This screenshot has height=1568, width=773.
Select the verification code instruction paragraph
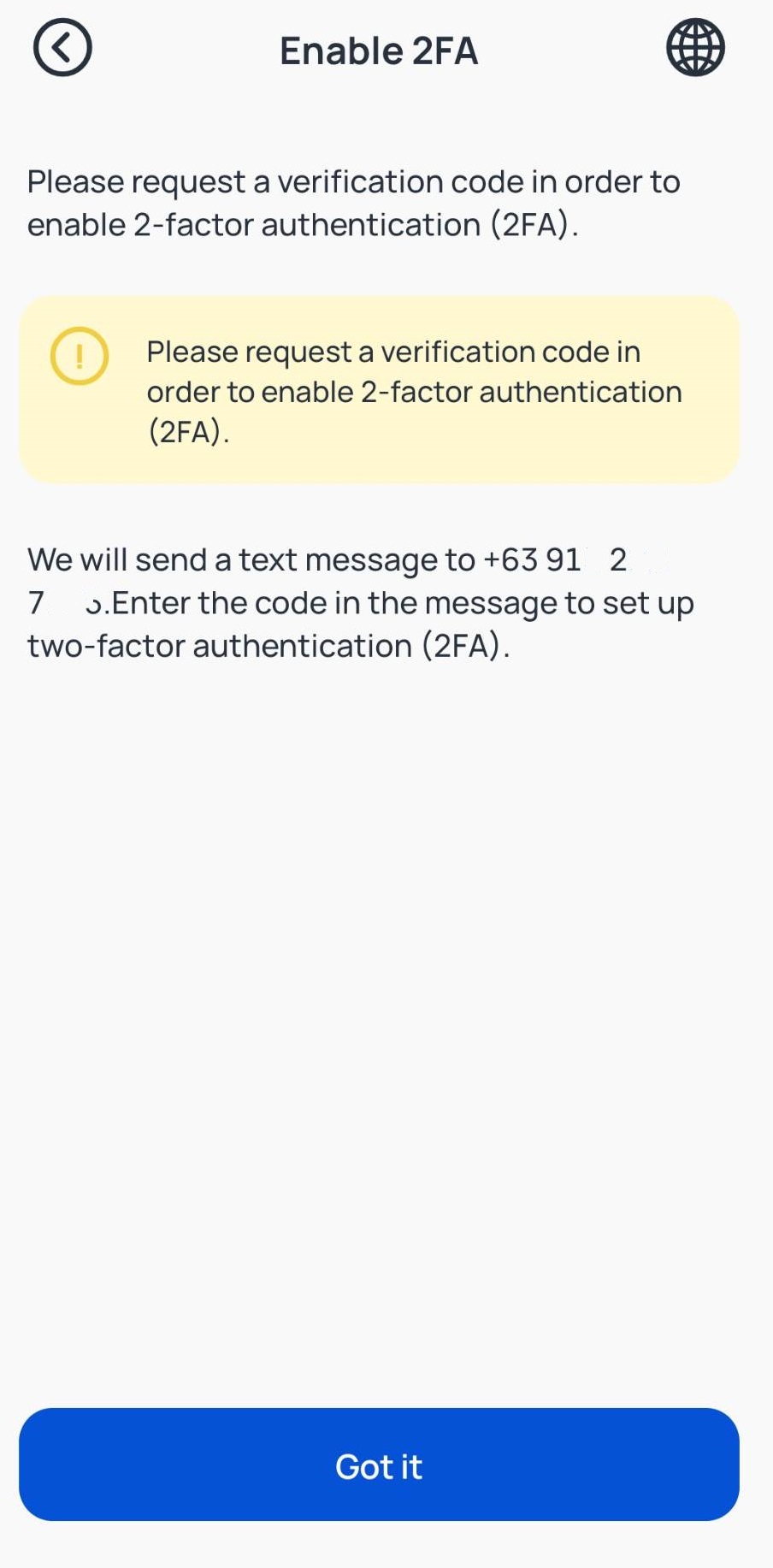[354, 203]
